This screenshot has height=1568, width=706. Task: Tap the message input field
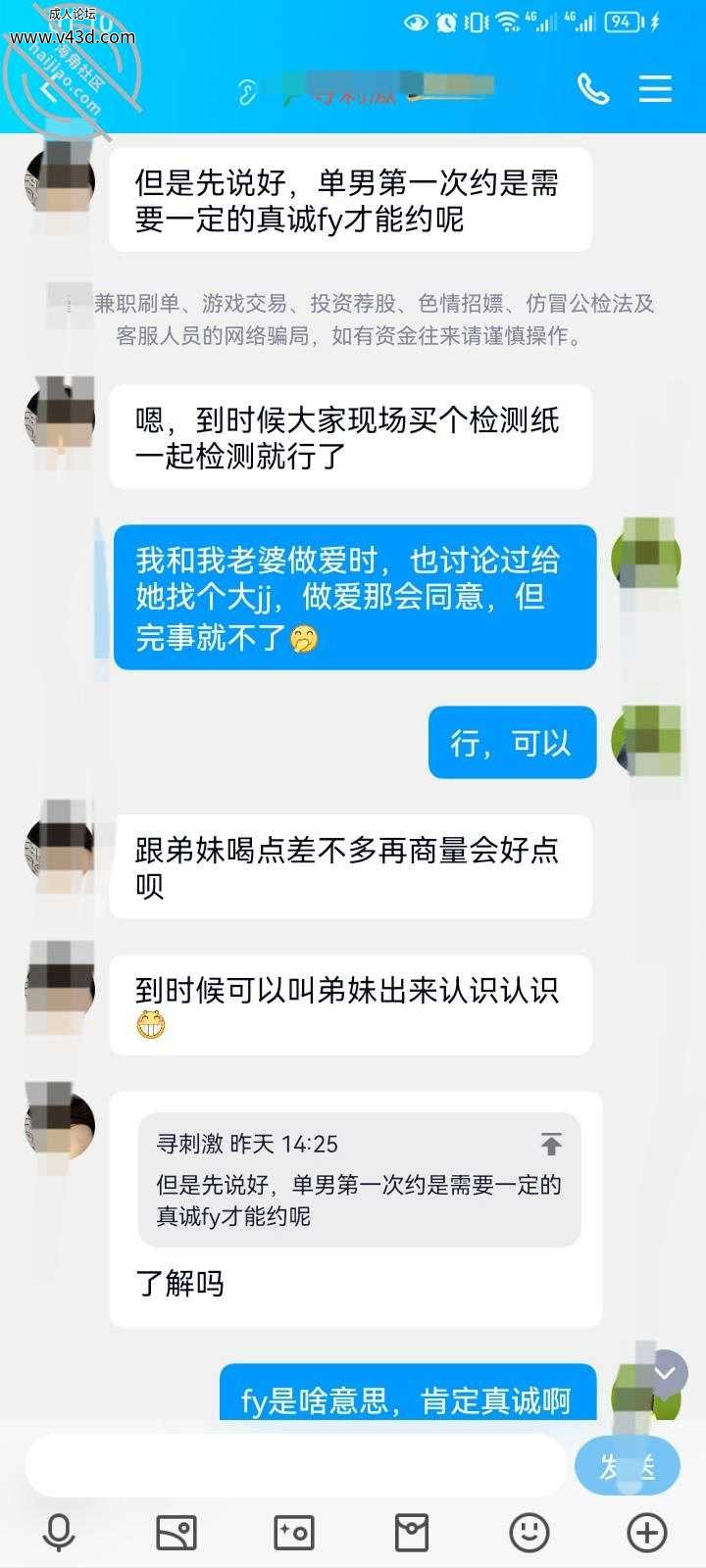(x=296, y=1466)
